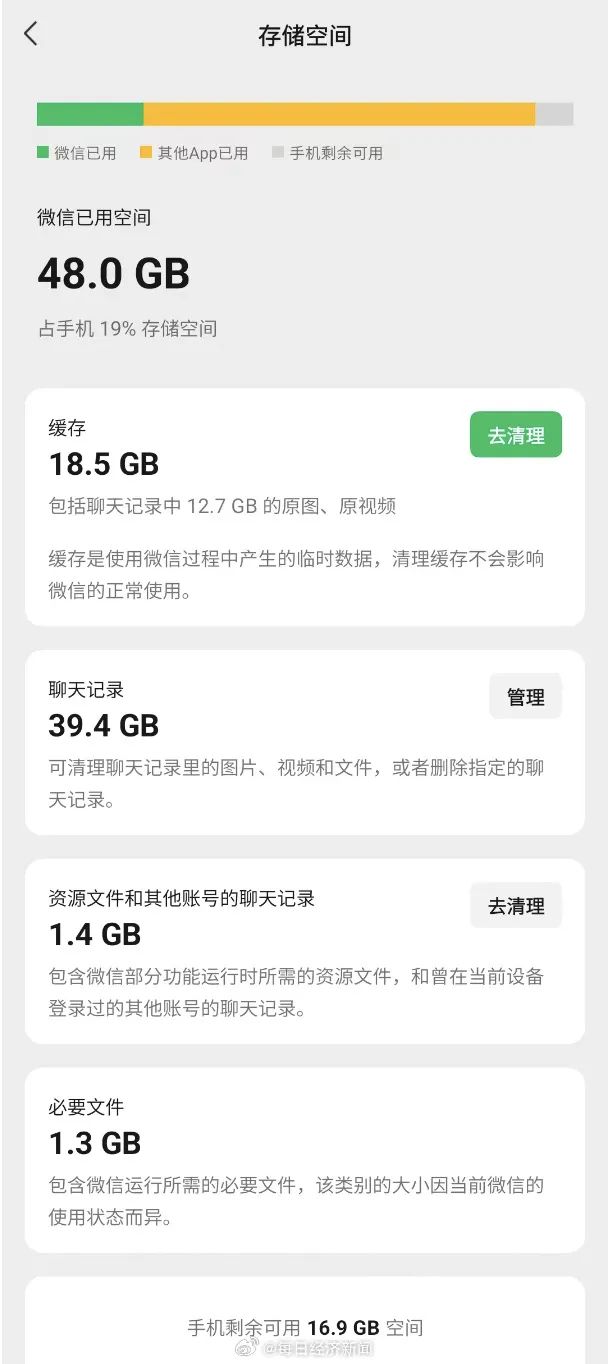Tap 去清理 in the 缓存 card

(x=516, y=435)
